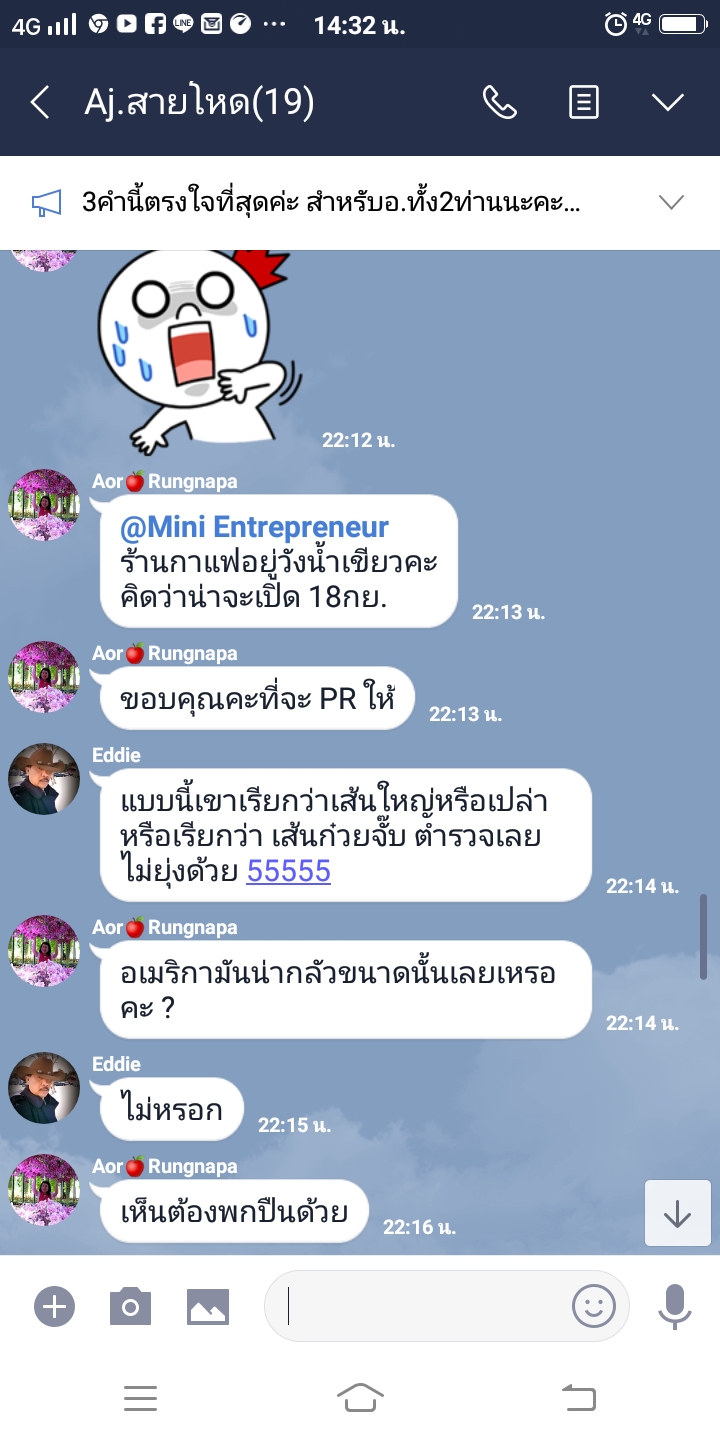Focus the message text field
Screen dimensions: 720x1440
[x=420, y=1306]
